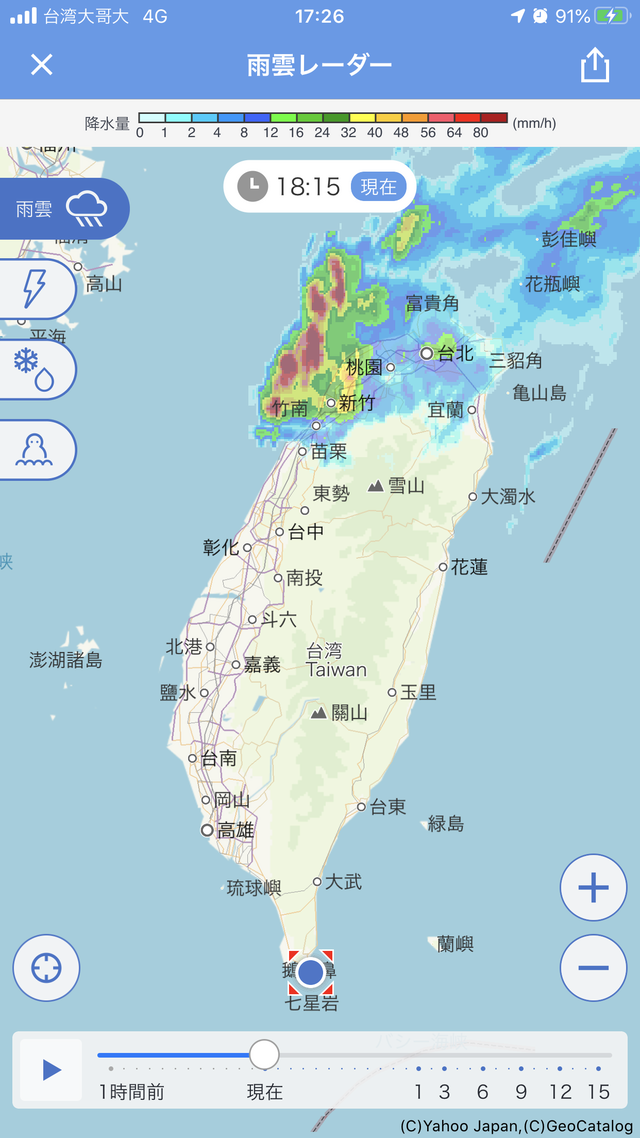Image resolution: width=640 pixels, height=1138 pixels.
Task: Close the rain radar screen
Action: (x=41, y=65)
